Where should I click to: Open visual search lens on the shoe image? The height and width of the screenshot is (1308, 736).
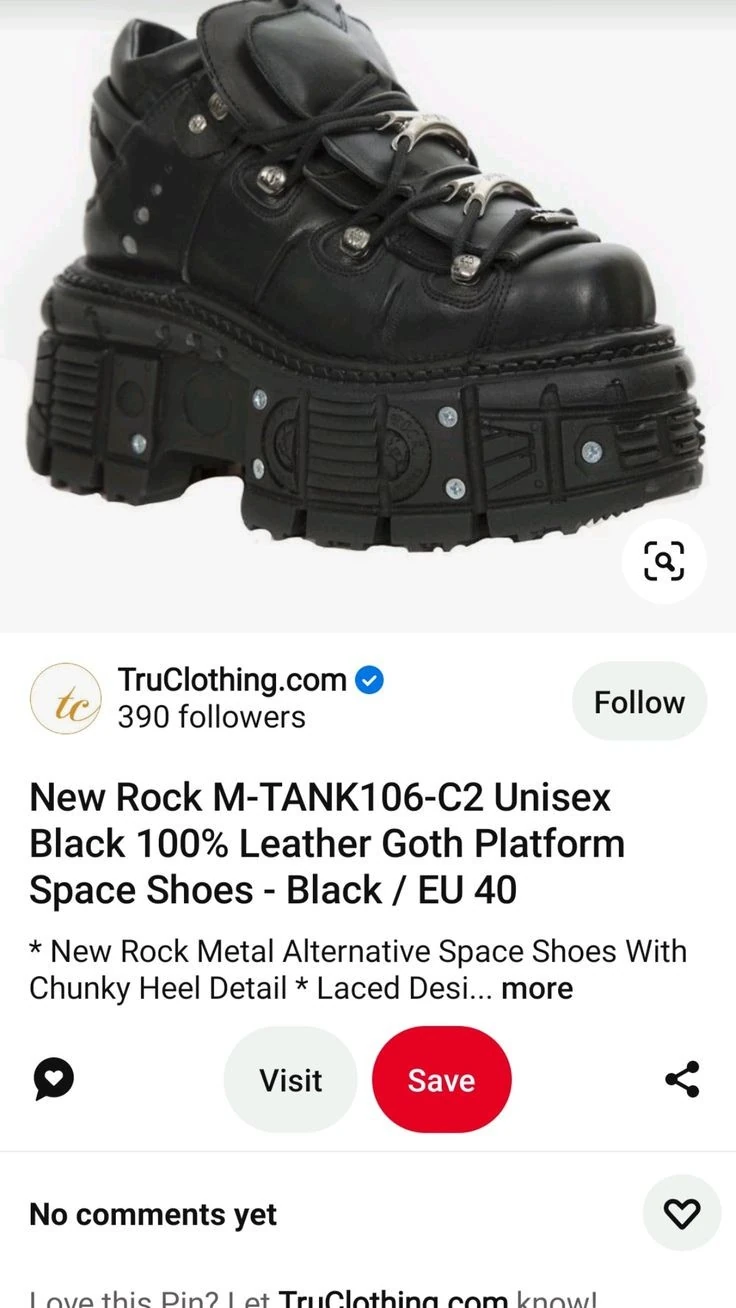pos(664,561)
